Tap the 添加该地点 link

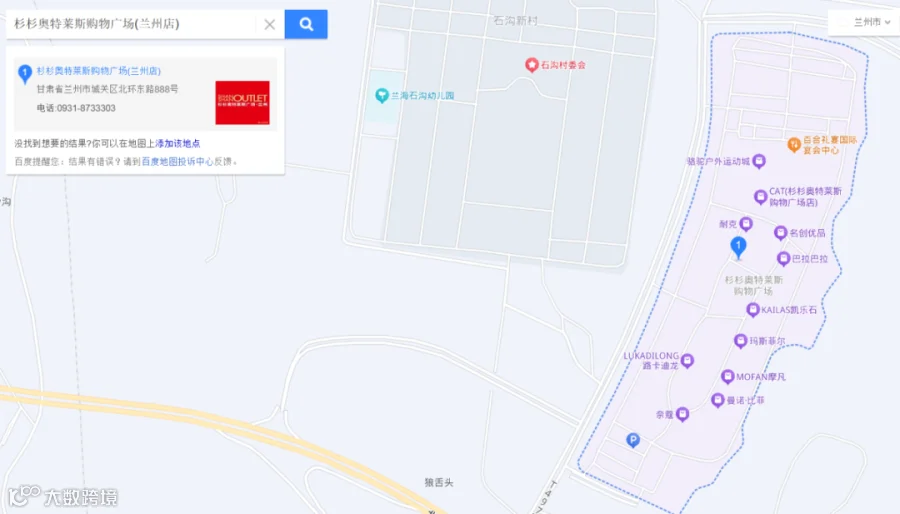pyautogui.click(x=177, y=143)
